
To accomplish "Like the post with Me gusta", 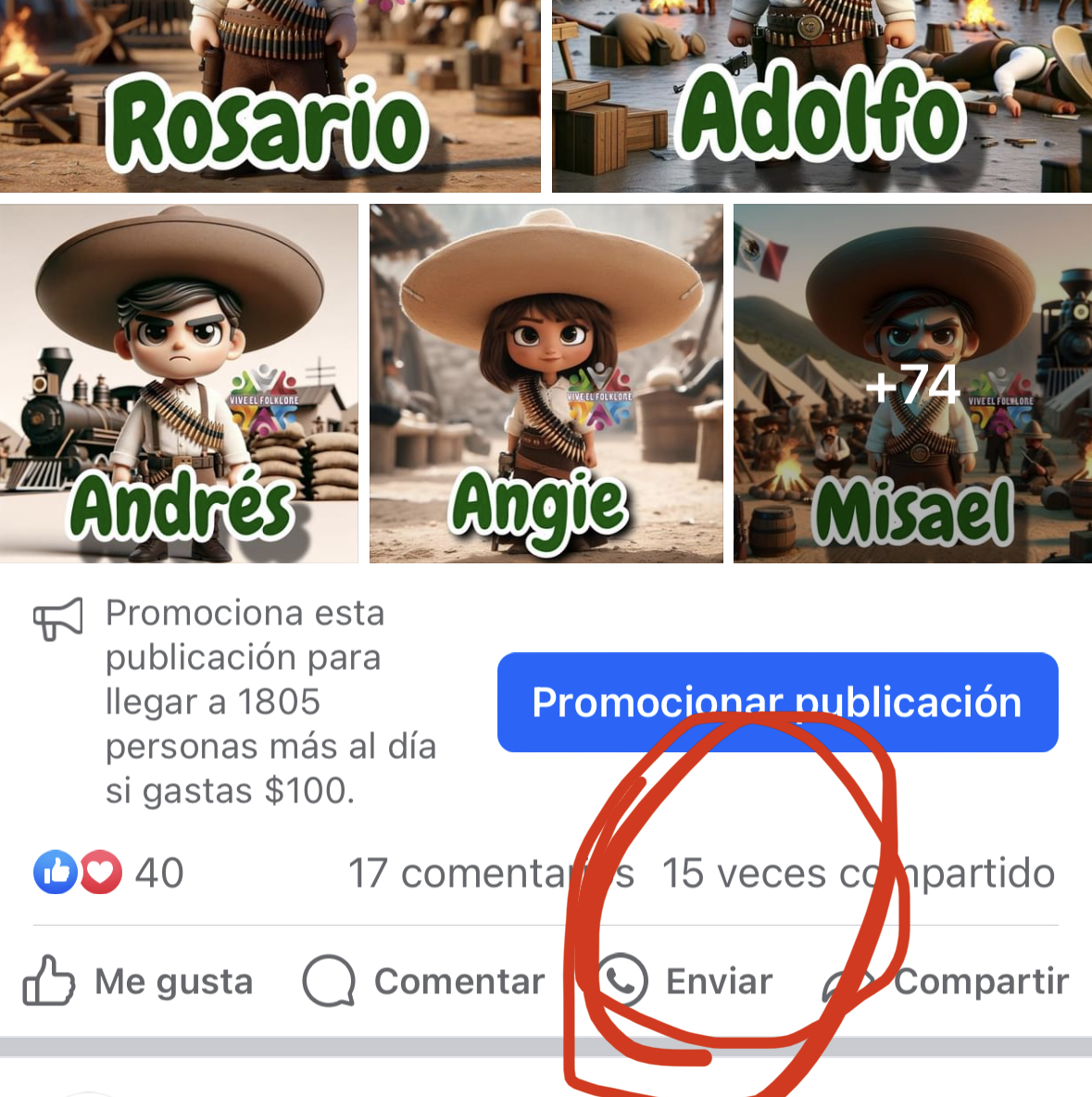I will pyautogui.click(x=139, y=981).
